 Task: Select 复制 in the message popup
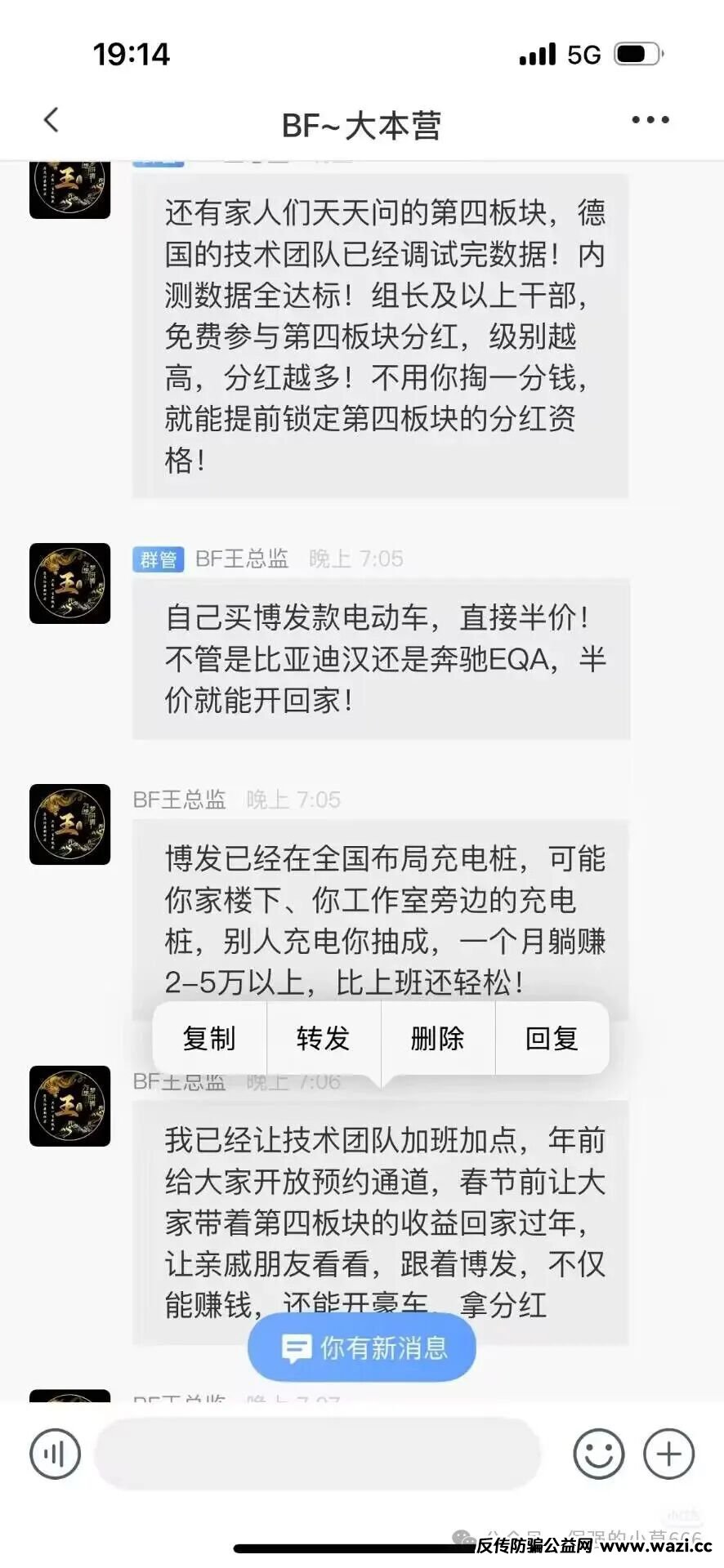tap(209, 1038)
